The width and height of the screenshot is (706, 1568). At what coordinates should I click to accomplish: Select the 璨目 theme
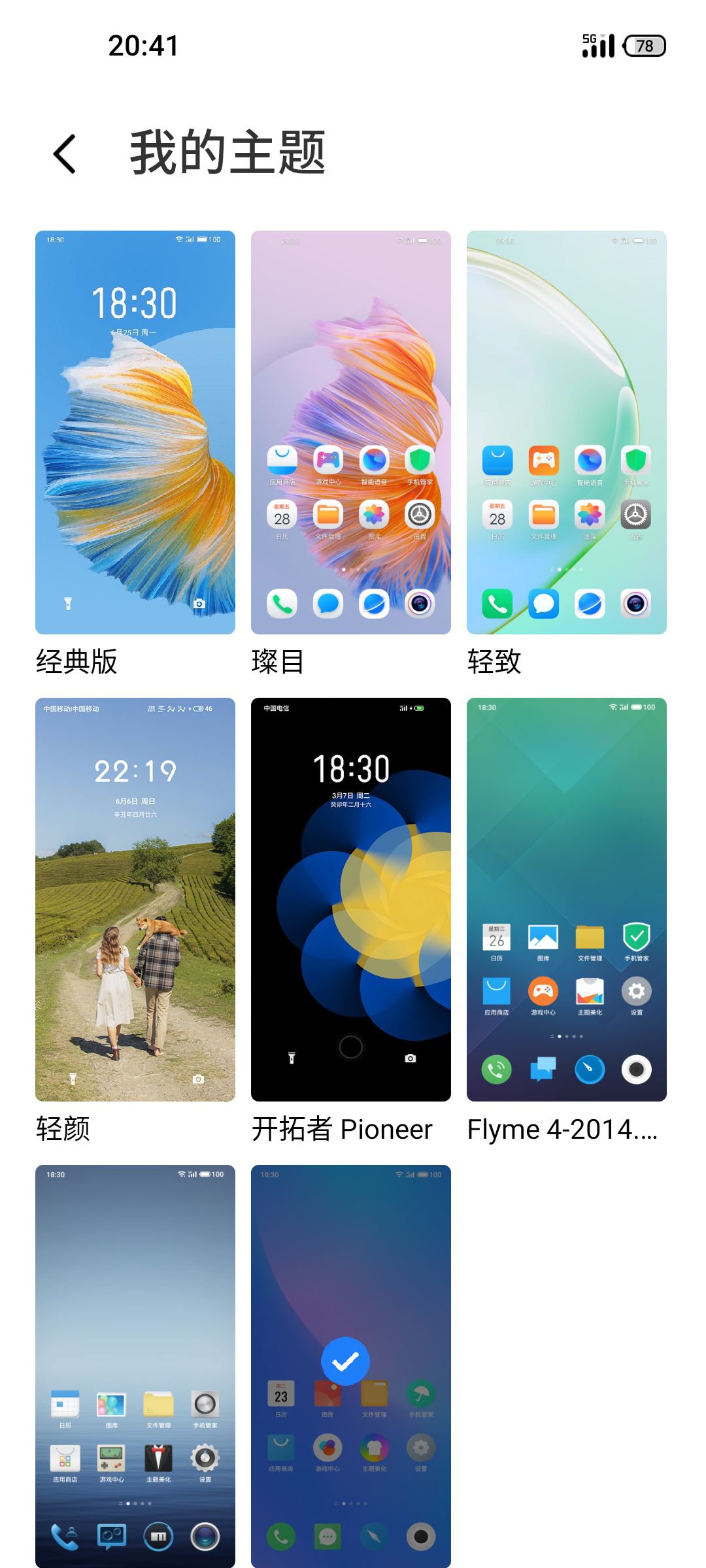point(351,432)
